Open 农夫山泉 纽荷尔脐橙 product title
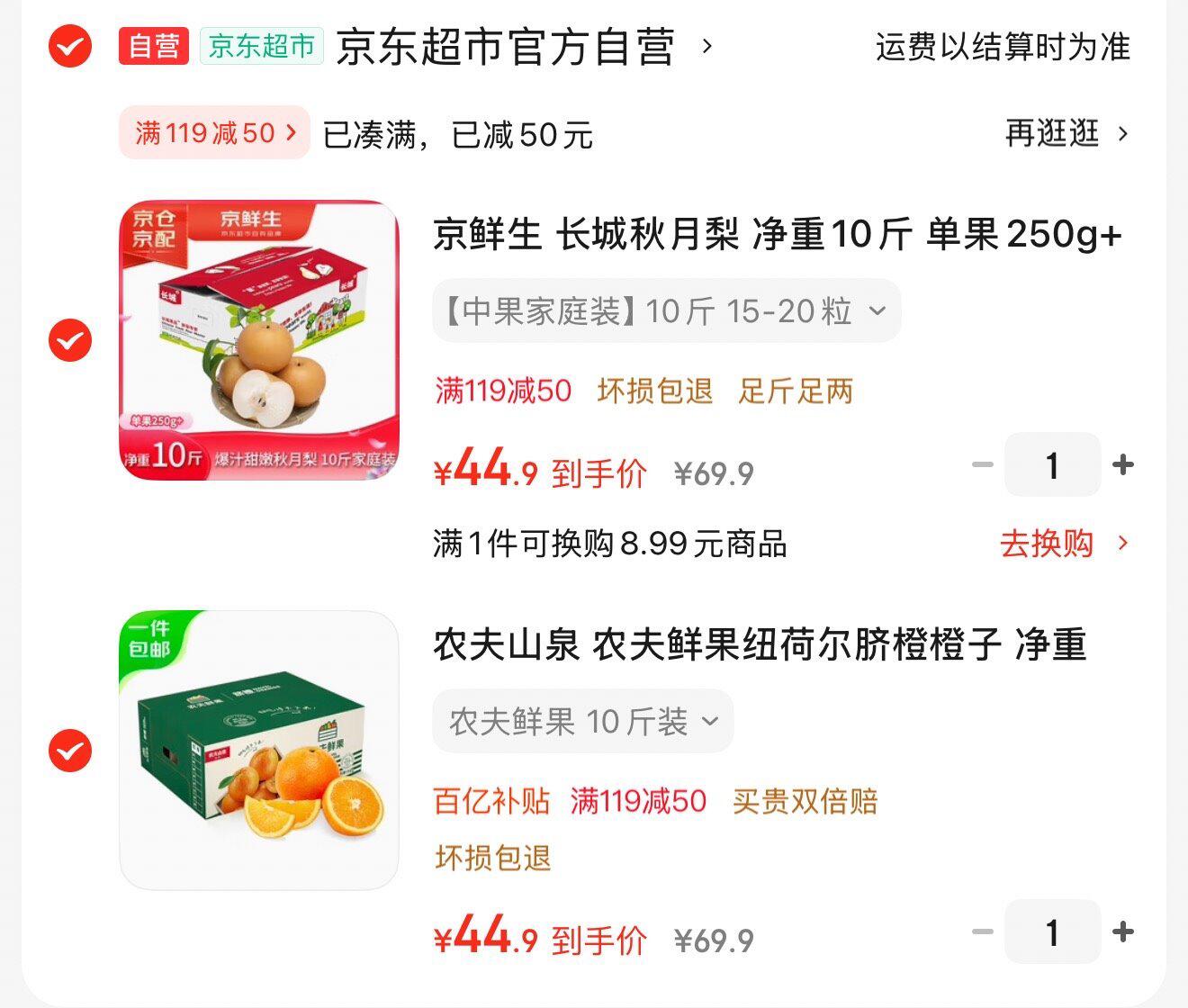The height and width of the screenshot is (1008, 1188). [x=760, y=645]
